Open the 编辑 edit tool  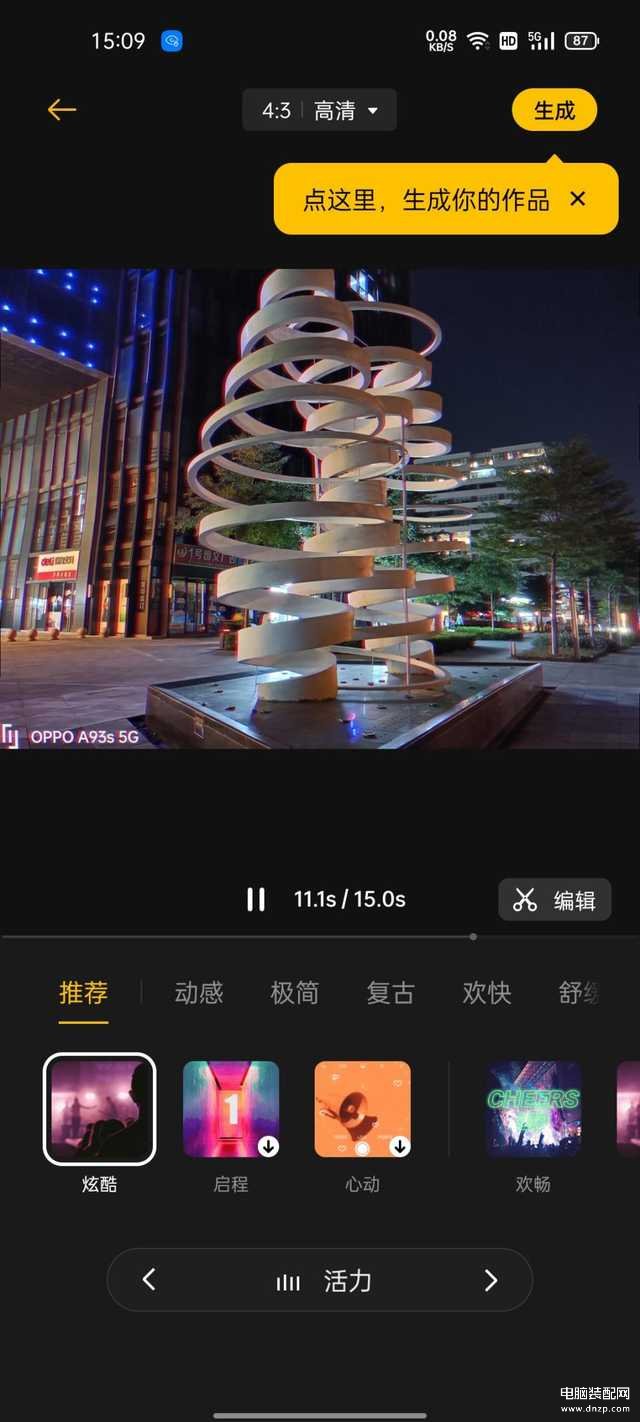pos(555,900)
